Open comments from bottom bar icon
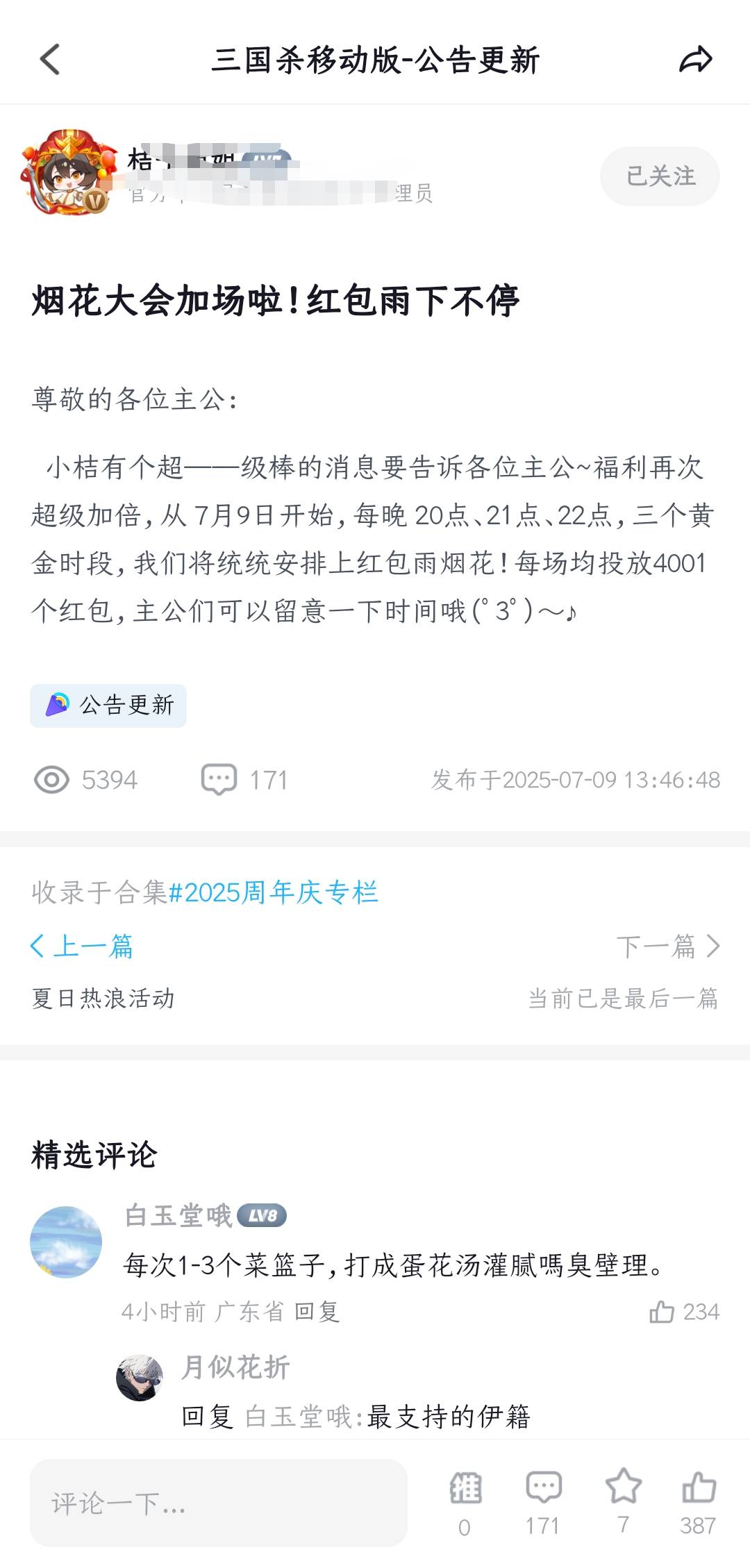 (543, 1489)
